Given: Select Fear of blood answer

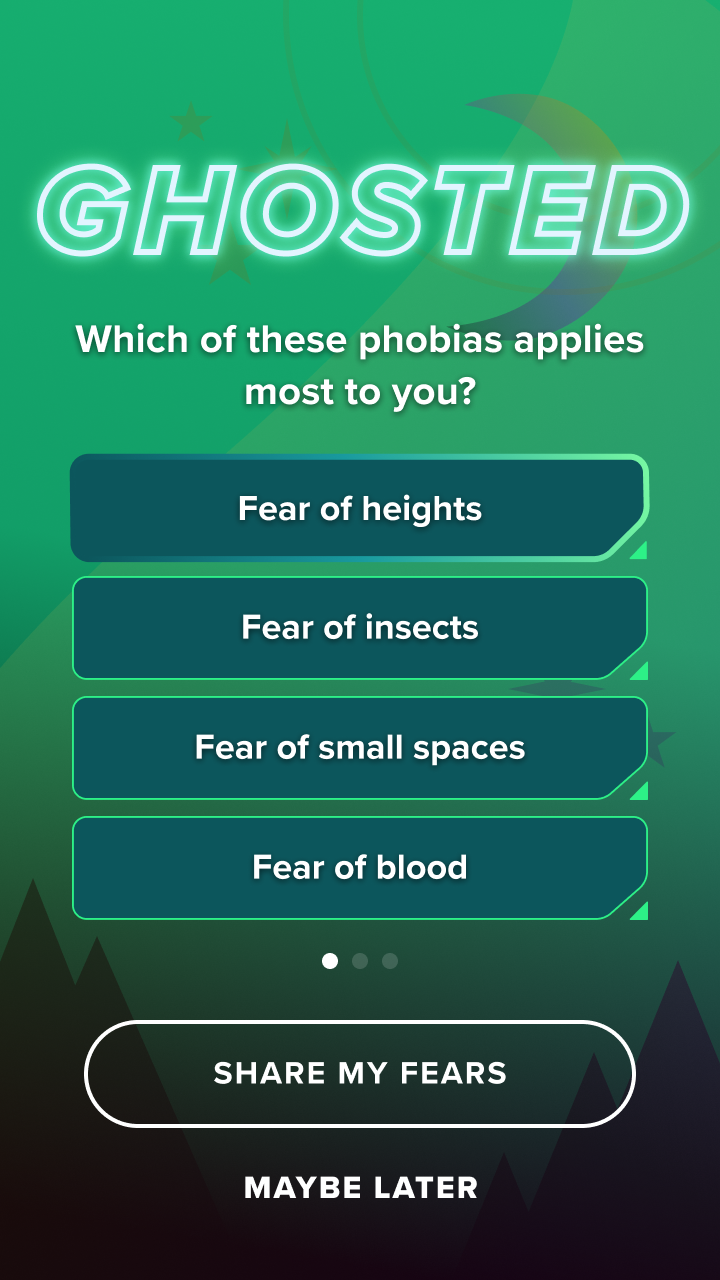Looking at the screenshot, I should click(360, 868).
